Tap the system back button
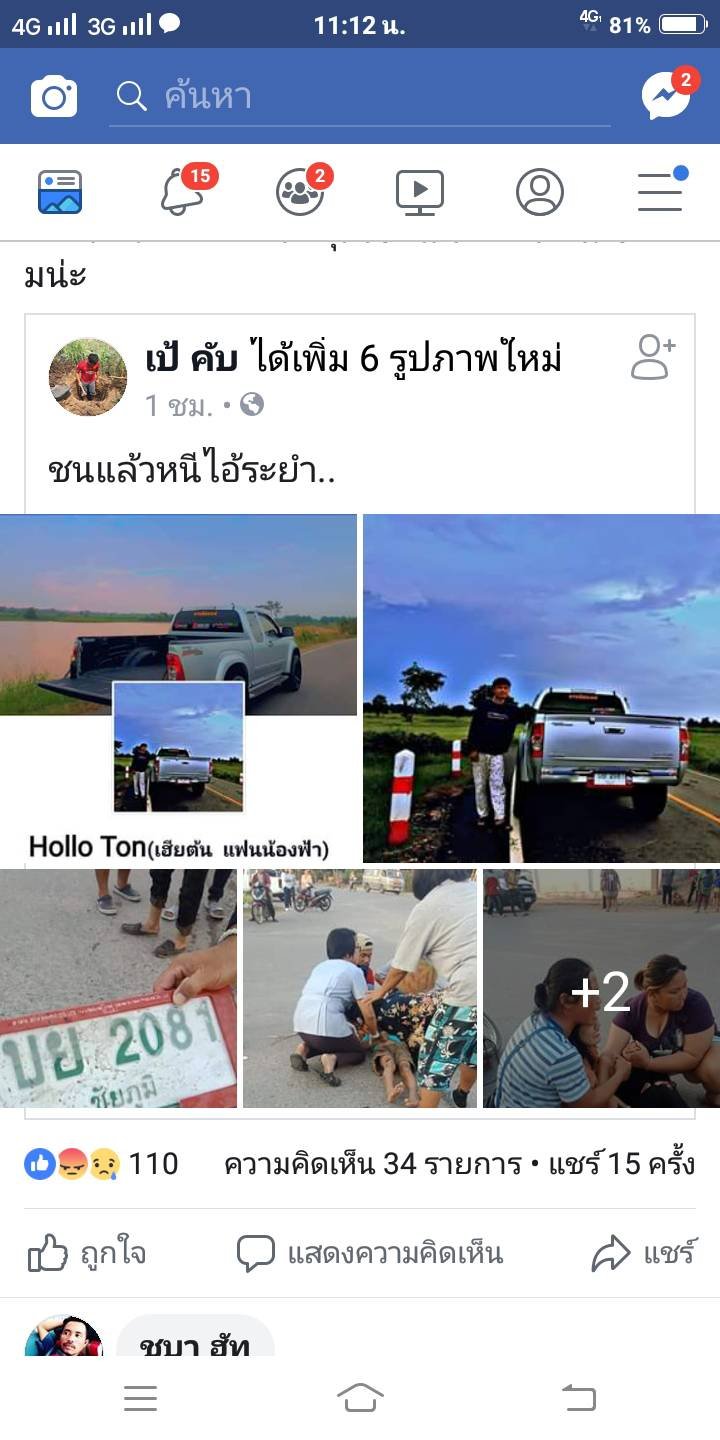Screen dimensions: 720x1440 tap(579, 1398)
